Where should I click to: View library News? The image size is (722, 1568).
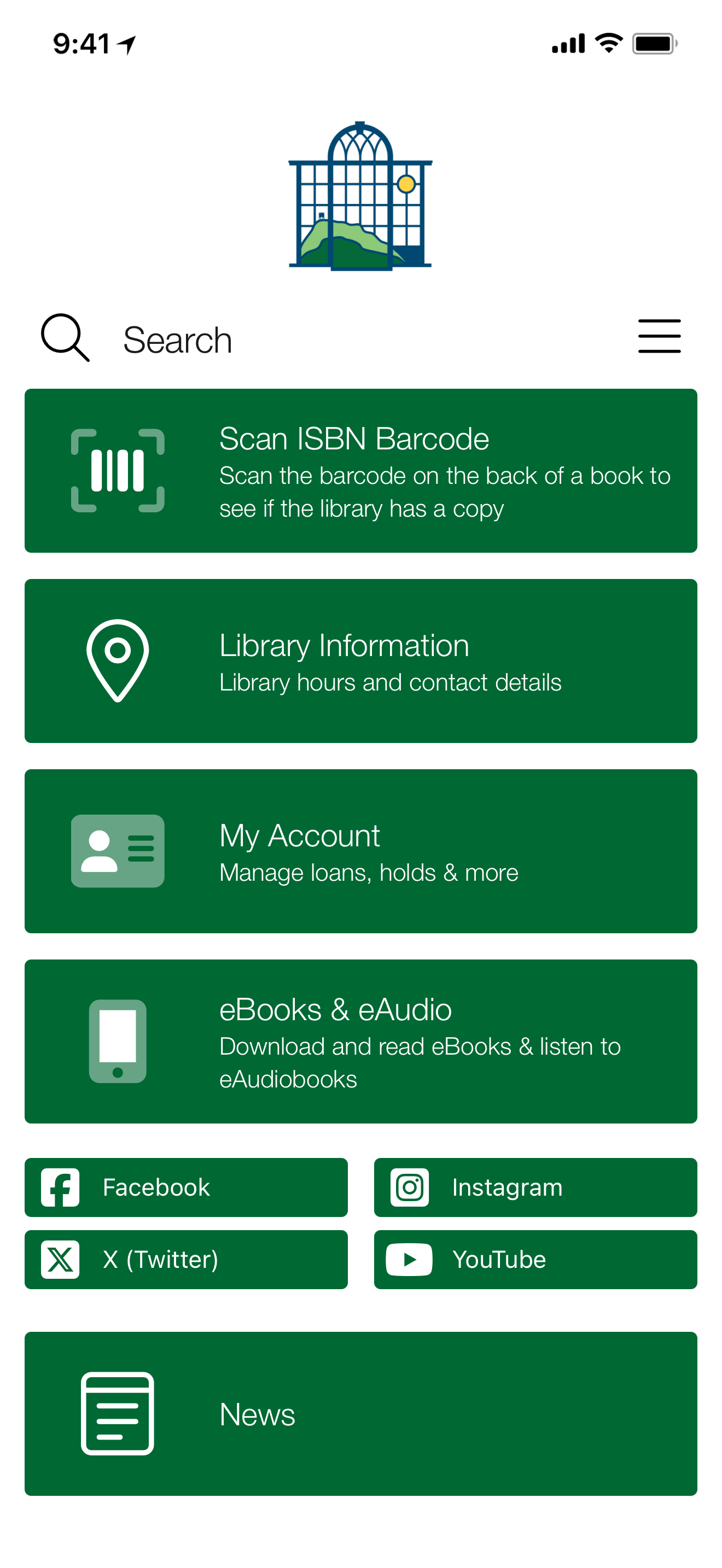click(360, 1413)
